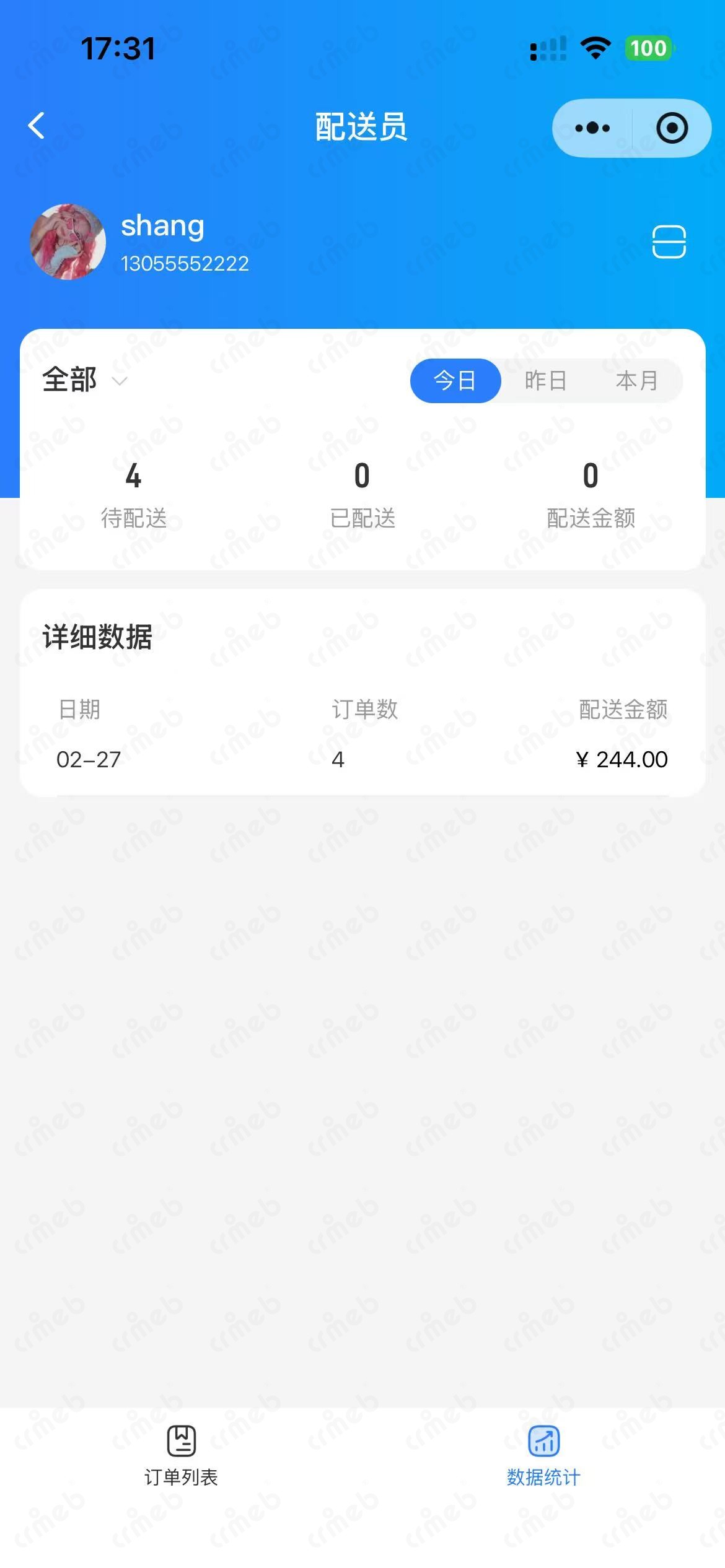The width and height of the screenshot is (725, 1568).
Task: Show 本月 statistics
Action: (x=636, y=380)
